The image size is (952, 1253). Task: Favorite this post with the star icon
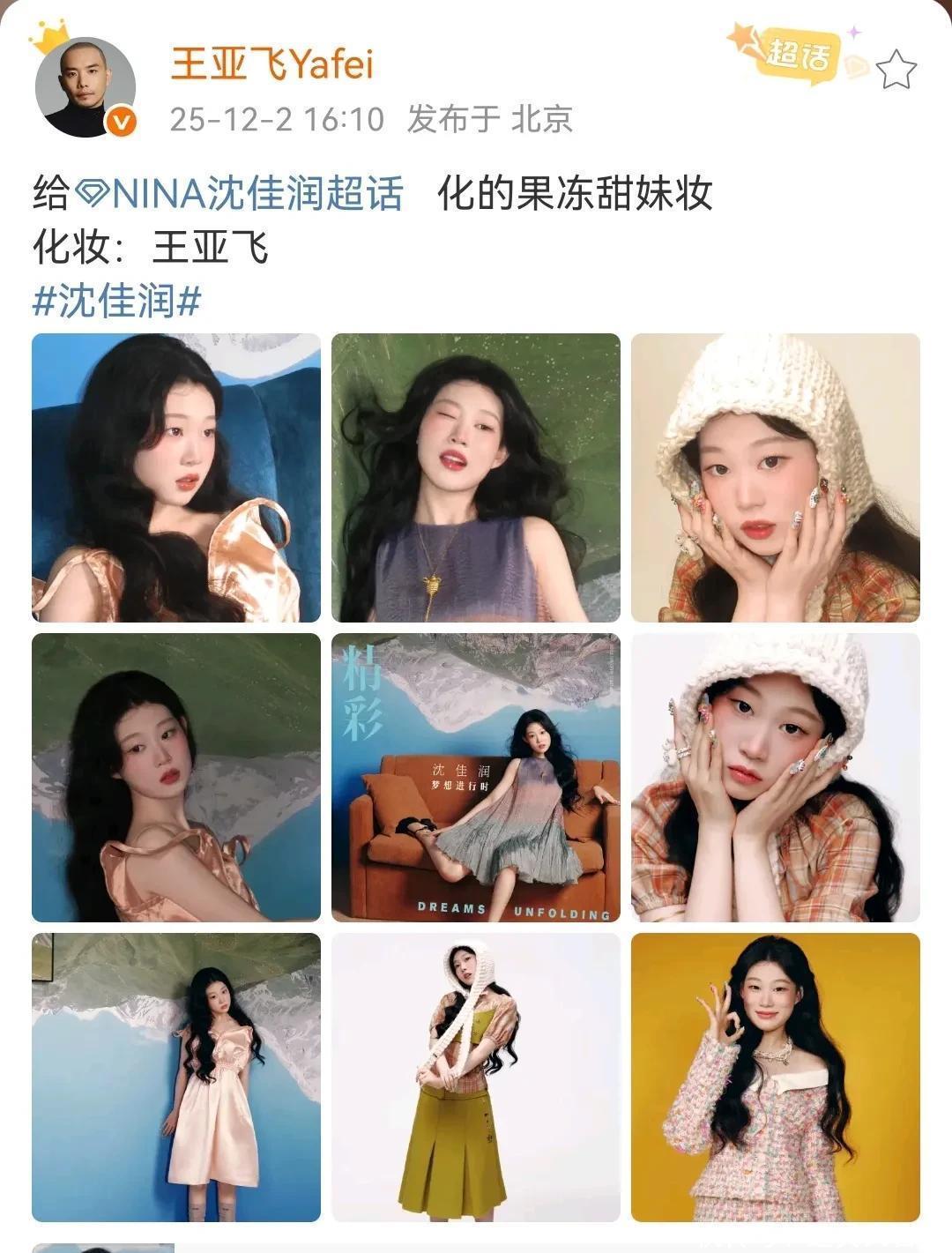(x=896, y=70)
